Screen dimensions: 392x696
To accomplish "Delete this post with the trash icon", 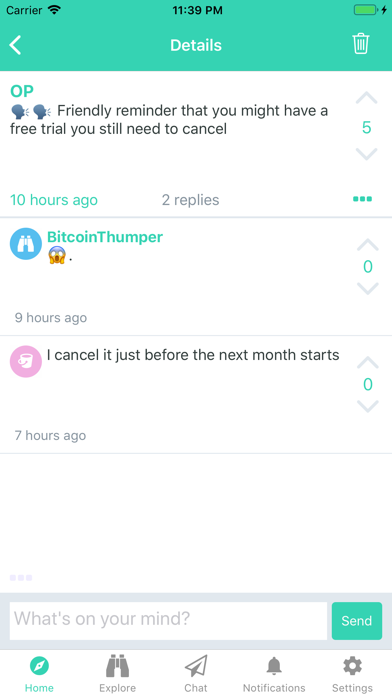I will pyautogui.click(x=360, y=44).
